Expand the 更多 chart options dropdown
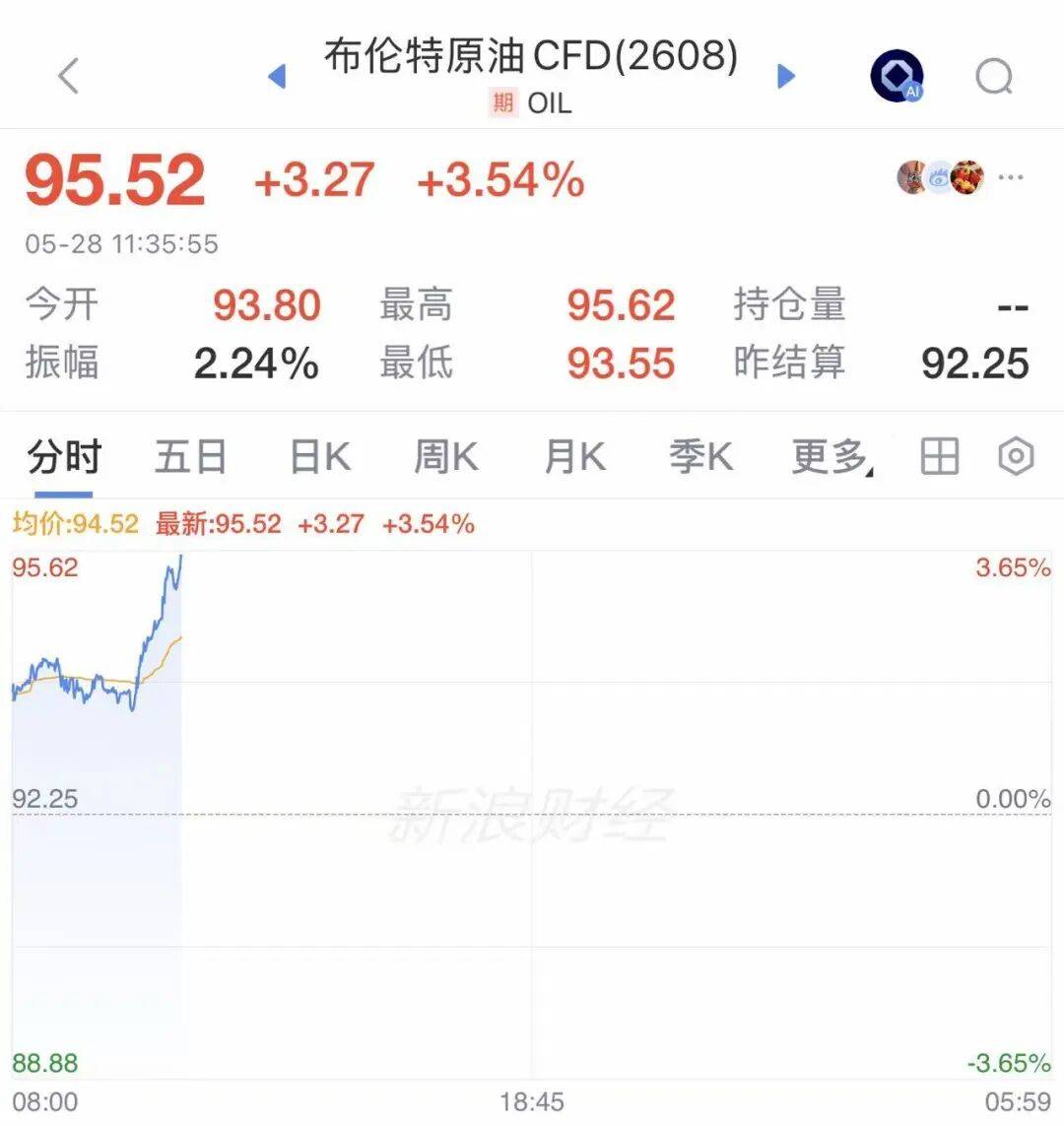Image resolution: width=1064 pixels, height=1126 pixels. click(x=832, y=457)
